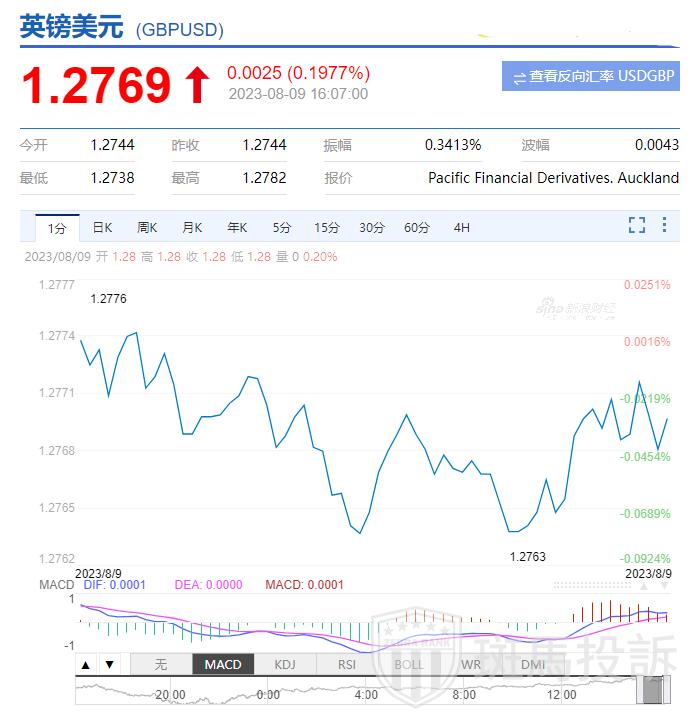Image resolution: width=696 pixels, height=720 pixels.
Task: Hide indicators with the 无 option
Action: click(161, 664)
